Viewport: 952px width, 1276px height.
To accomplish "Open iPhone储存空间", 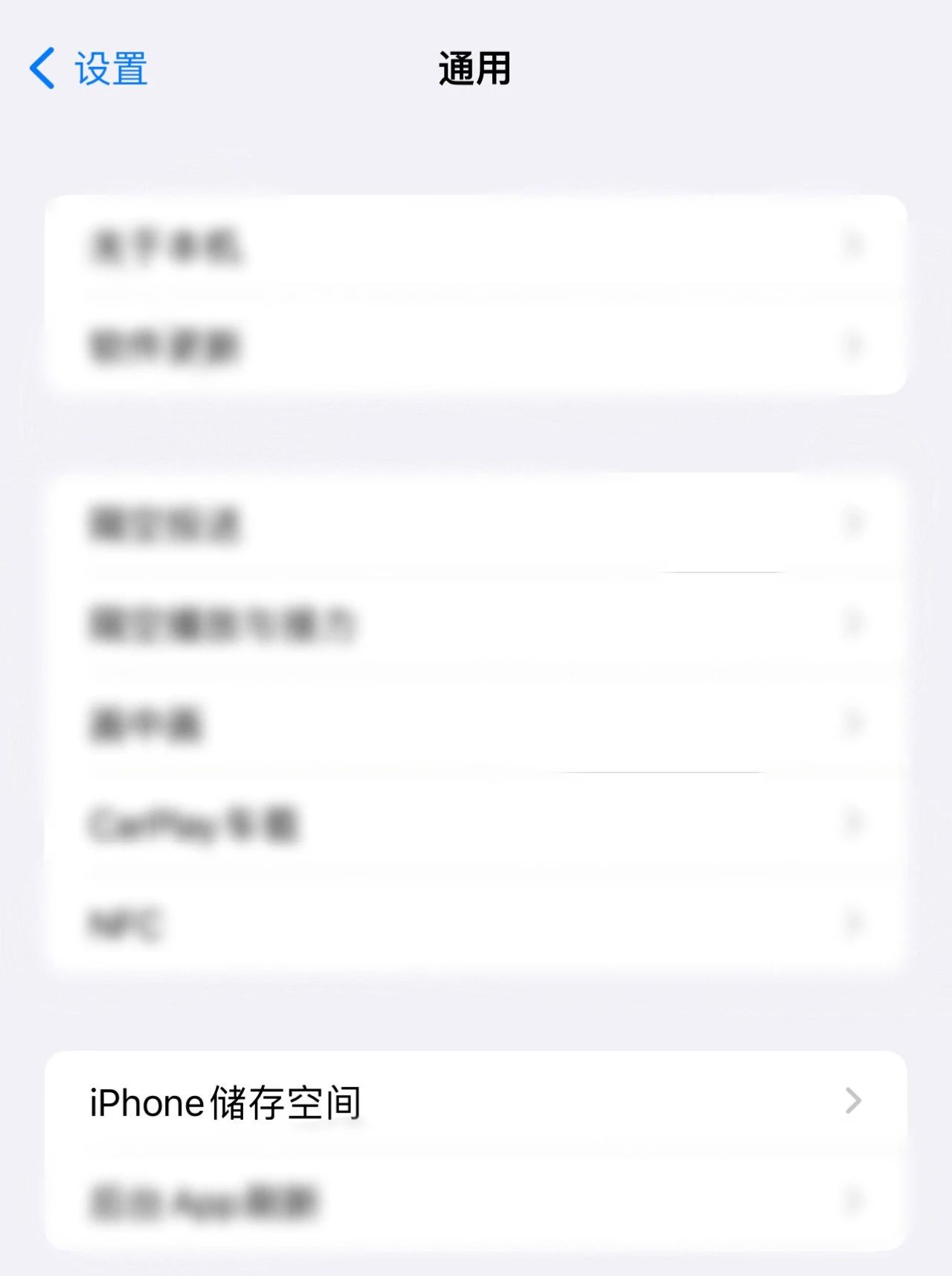I will (x=475, y=1102).
